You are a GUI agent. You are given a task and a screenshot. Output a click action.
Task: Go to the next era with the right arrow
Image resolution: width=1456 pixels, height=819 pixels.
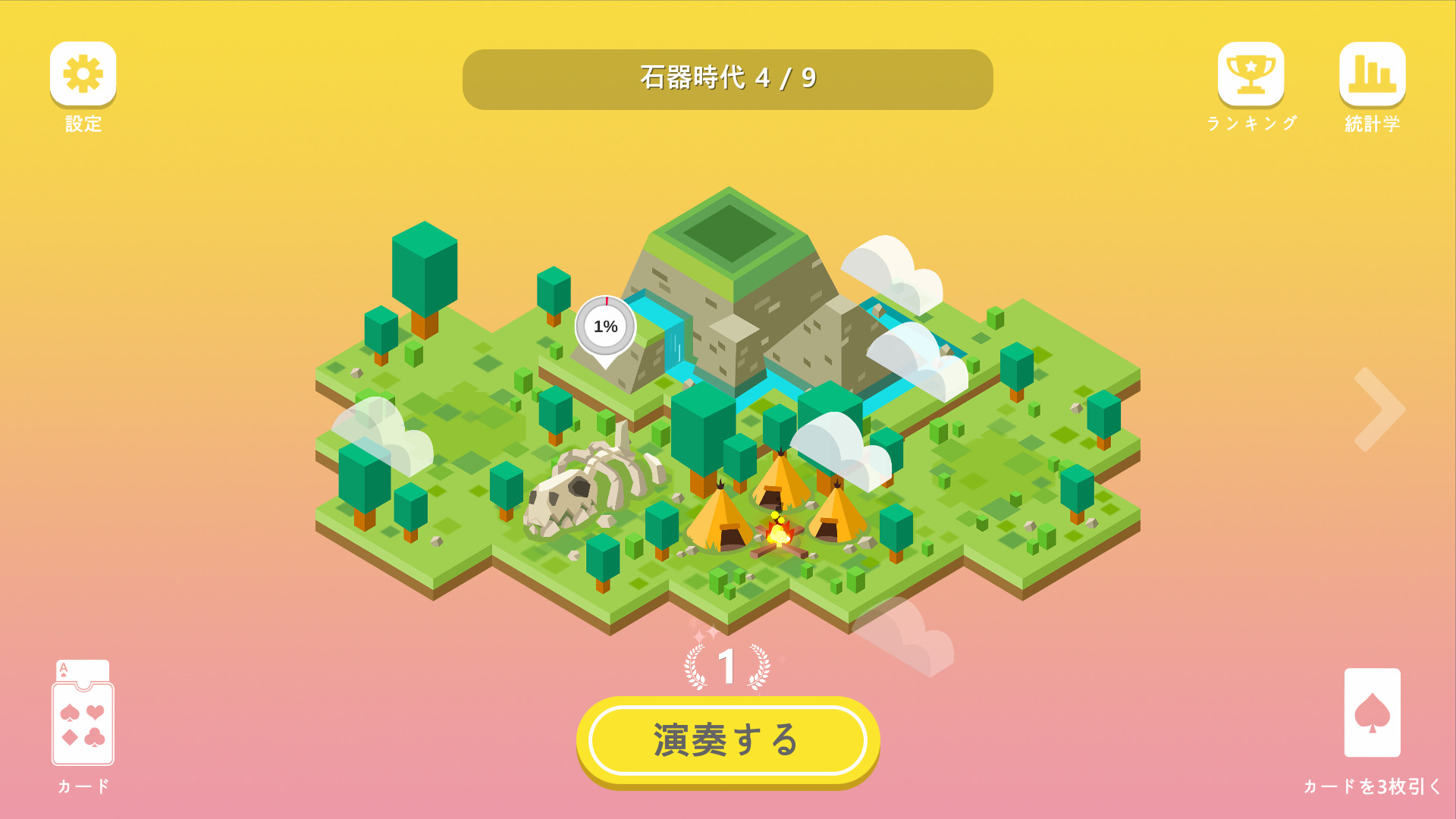pyautogui.click(x=1379, y=409)
